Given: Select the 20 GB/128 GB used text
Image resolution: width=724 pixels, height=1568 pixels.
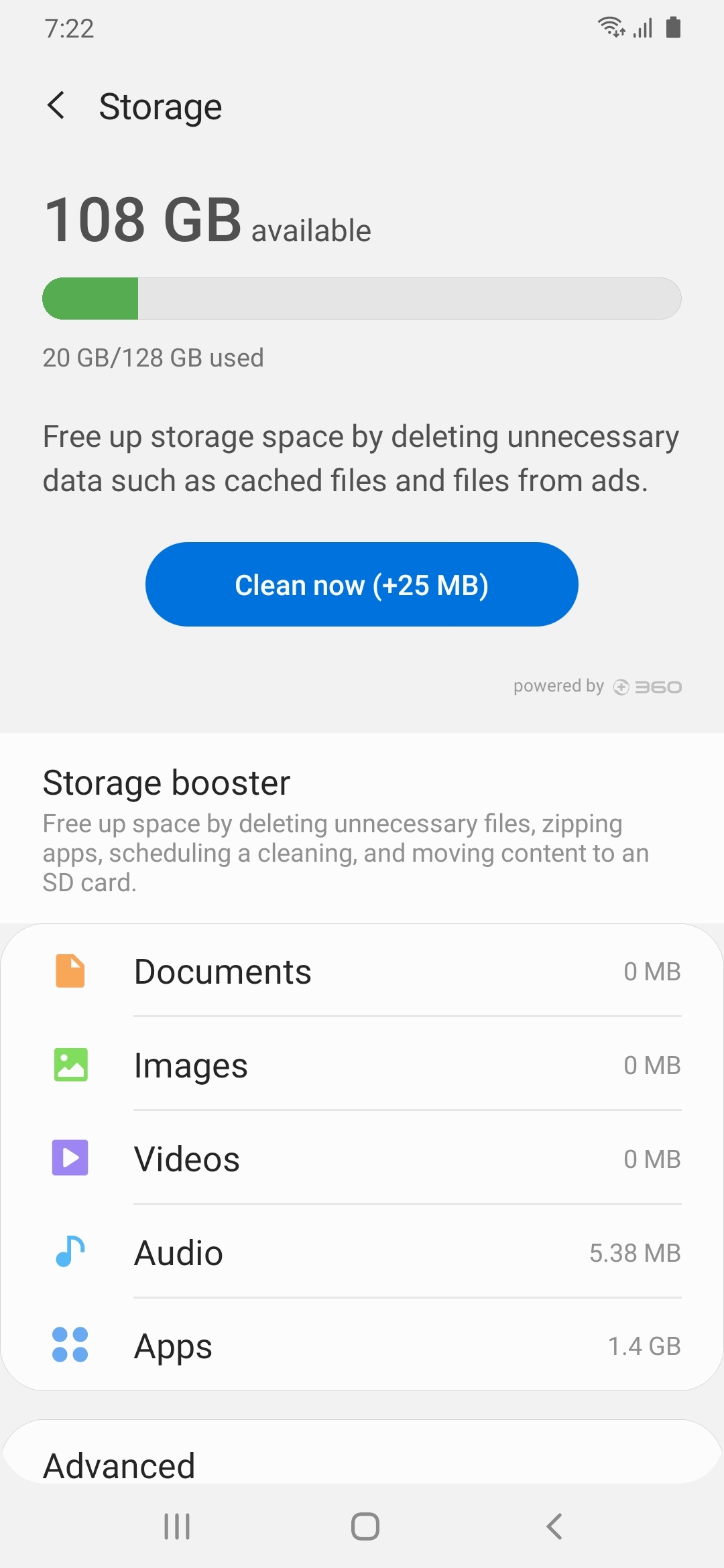Looking at the screenshot, I should tap(153, 358).
